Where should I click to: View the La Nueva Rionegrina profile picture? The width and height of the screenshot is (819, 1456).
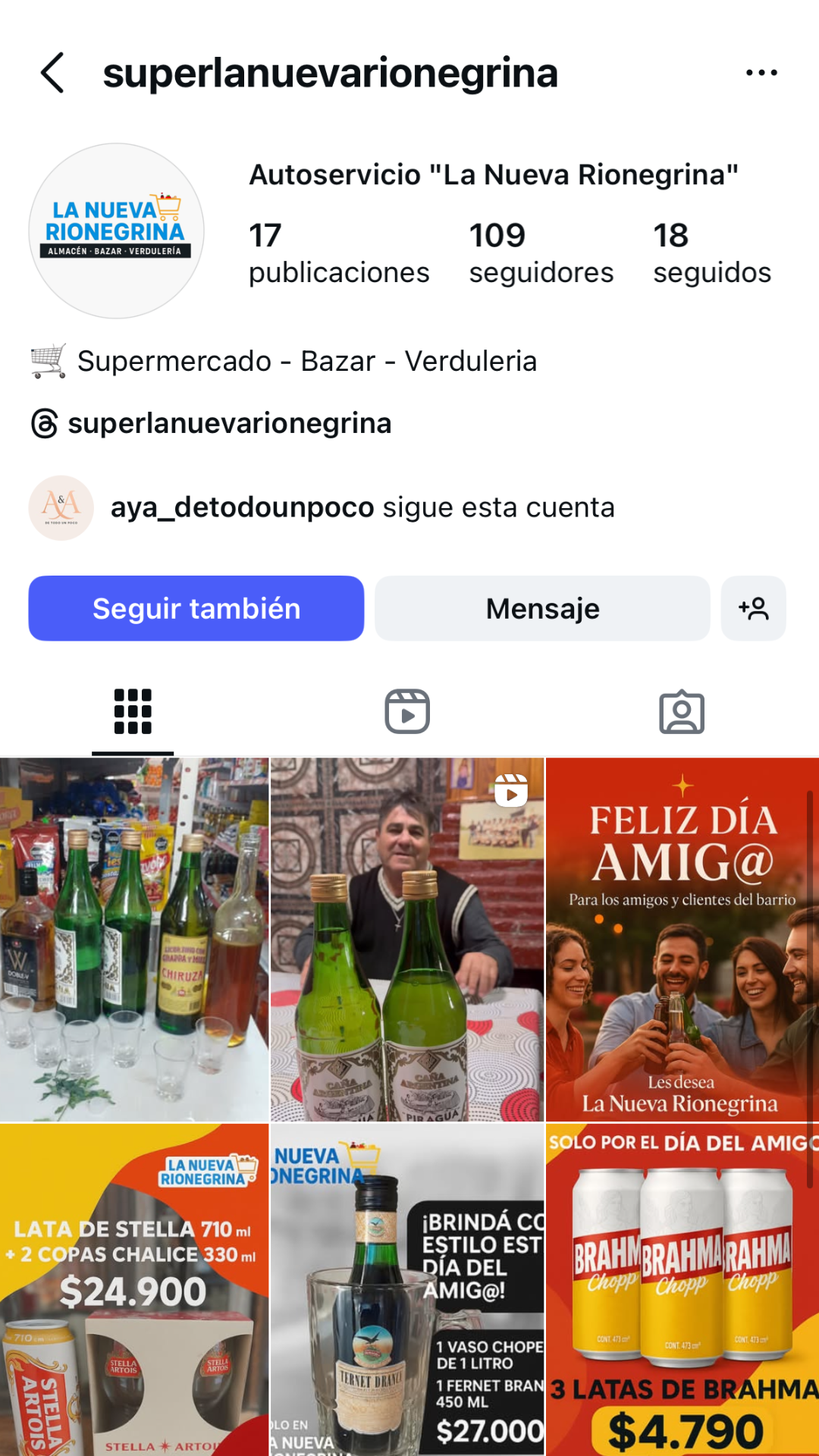point(116,231)
